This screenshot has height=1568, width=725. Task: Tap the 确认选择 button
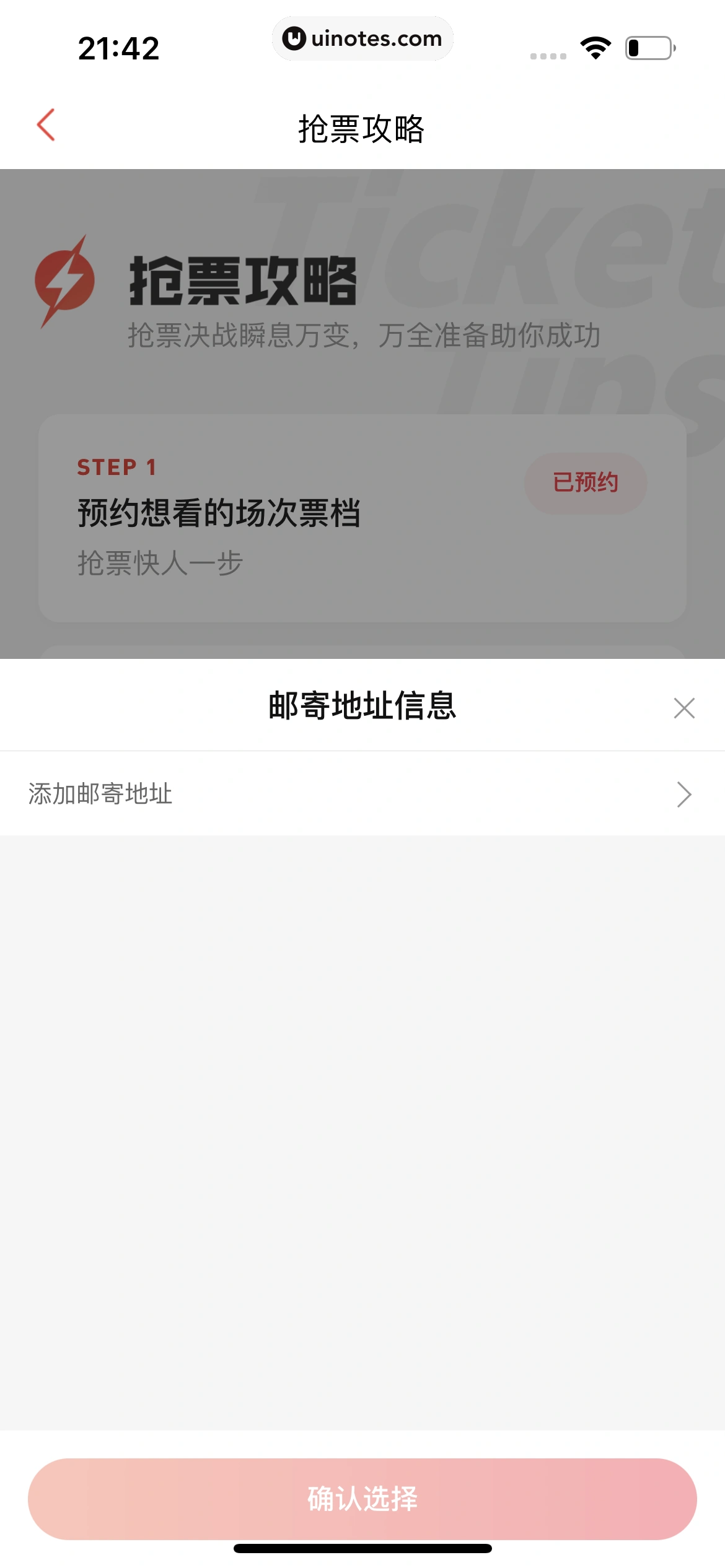362,1499
